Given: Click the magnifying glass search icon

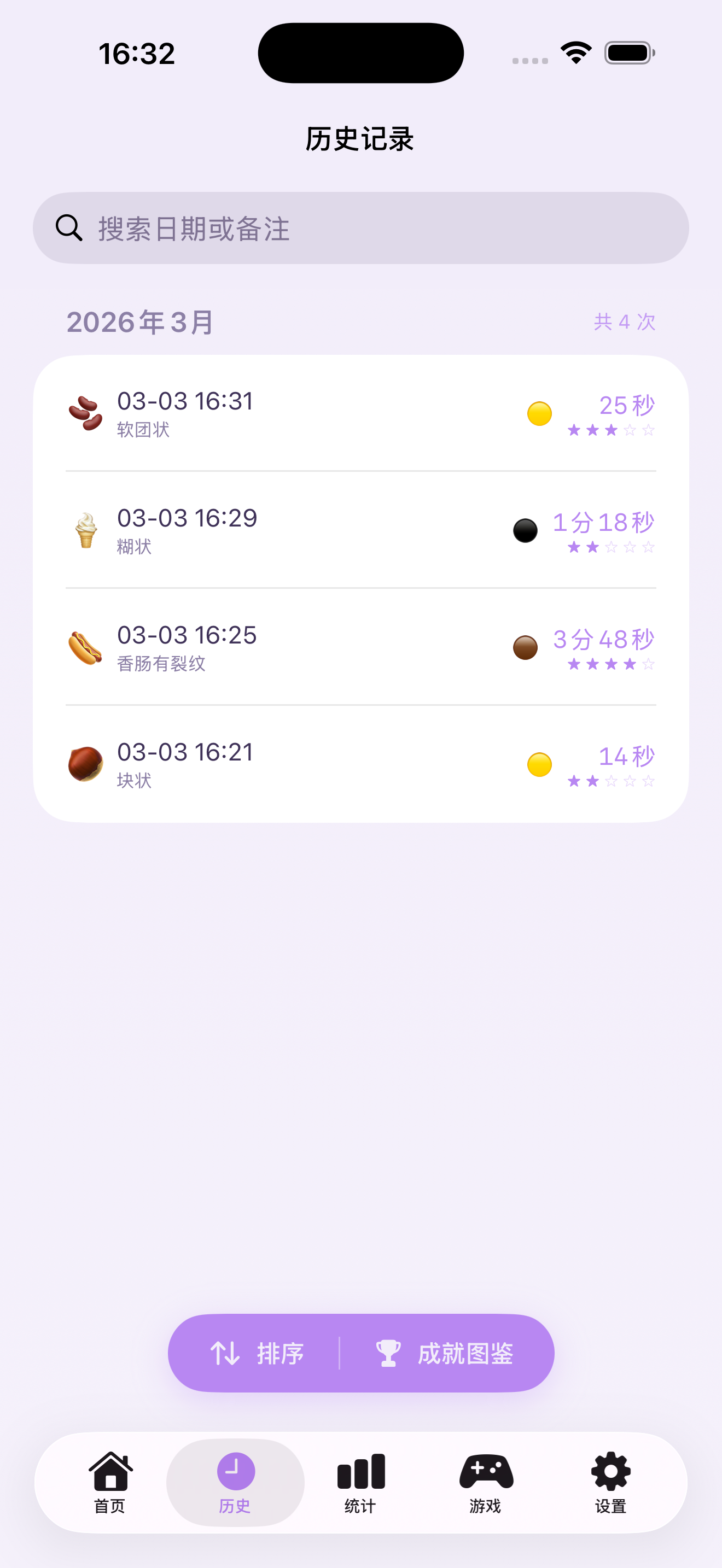Looking at the screenshot, I should point(69,226).
